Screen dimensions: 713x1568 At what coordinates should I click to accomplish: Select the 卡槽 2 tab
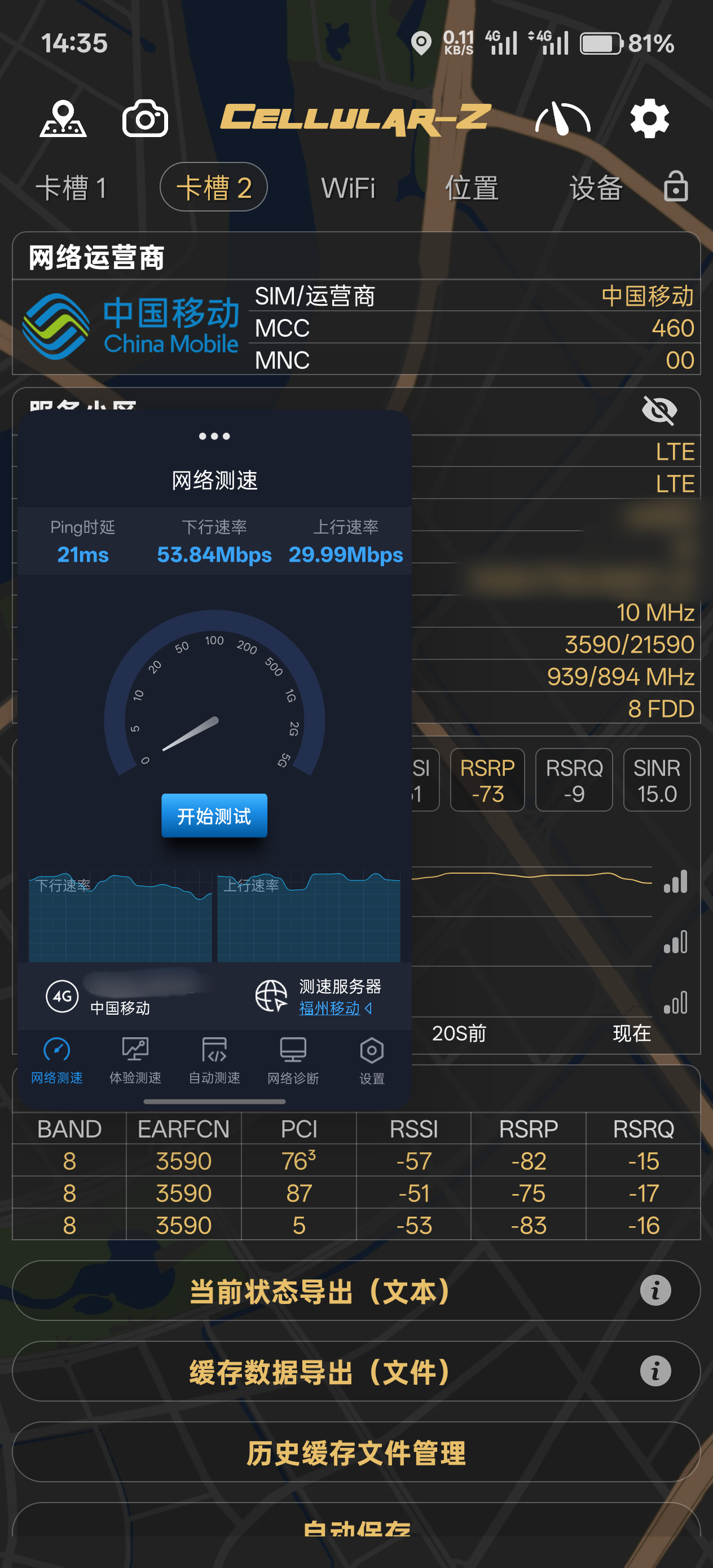click(214, 187)
